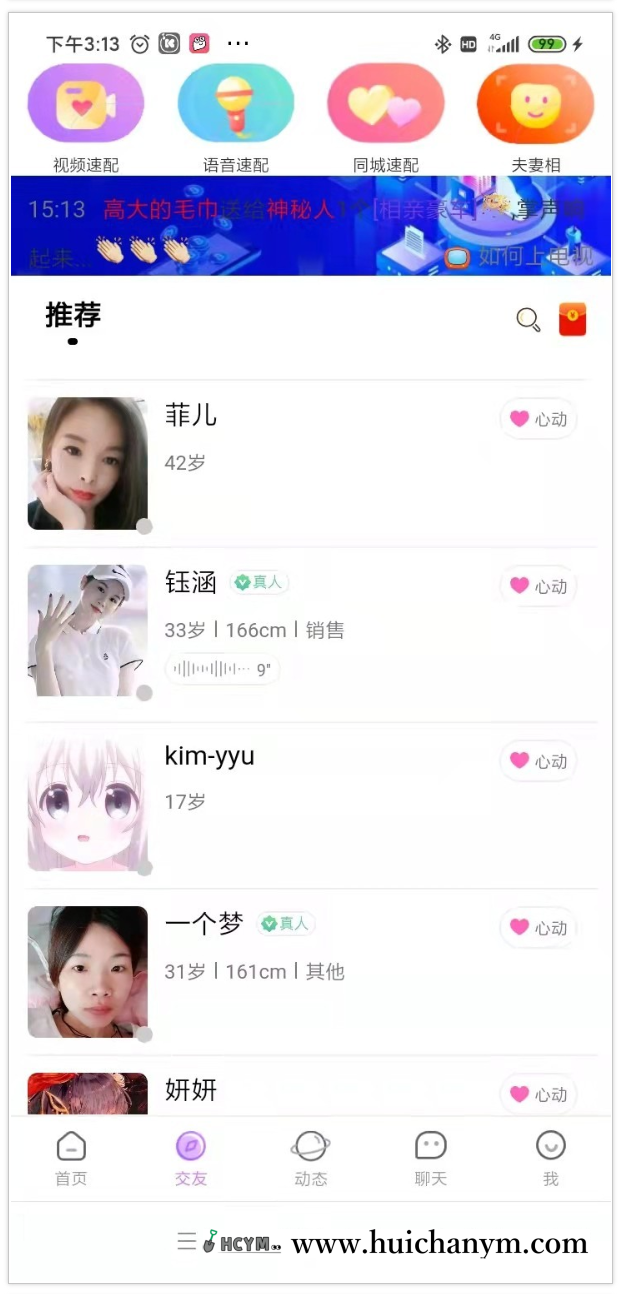
Task: Send 心动 to 菲儿
Action: click(539, 419)
